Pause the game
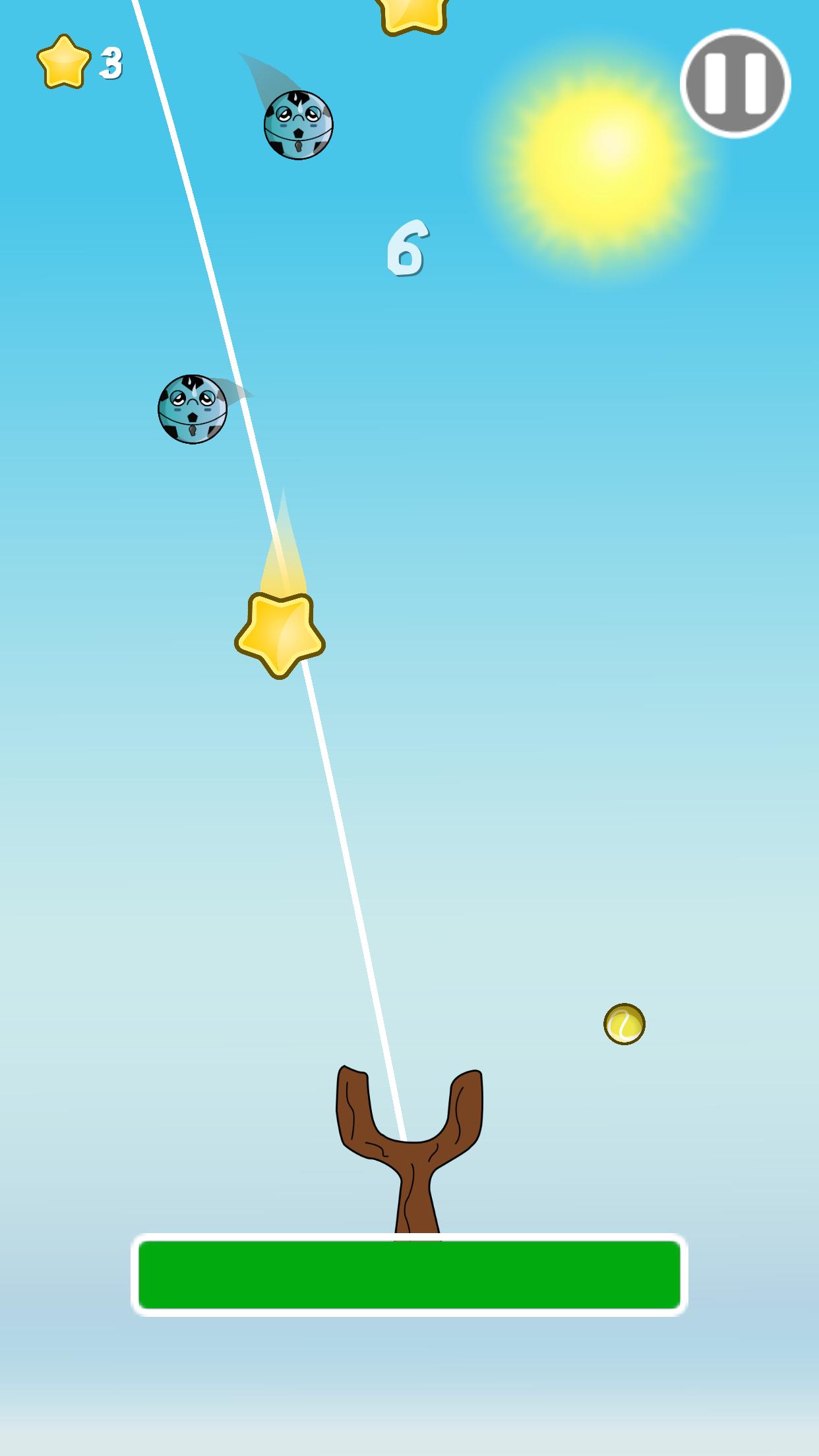819x1456 pixels. (735, 83)
